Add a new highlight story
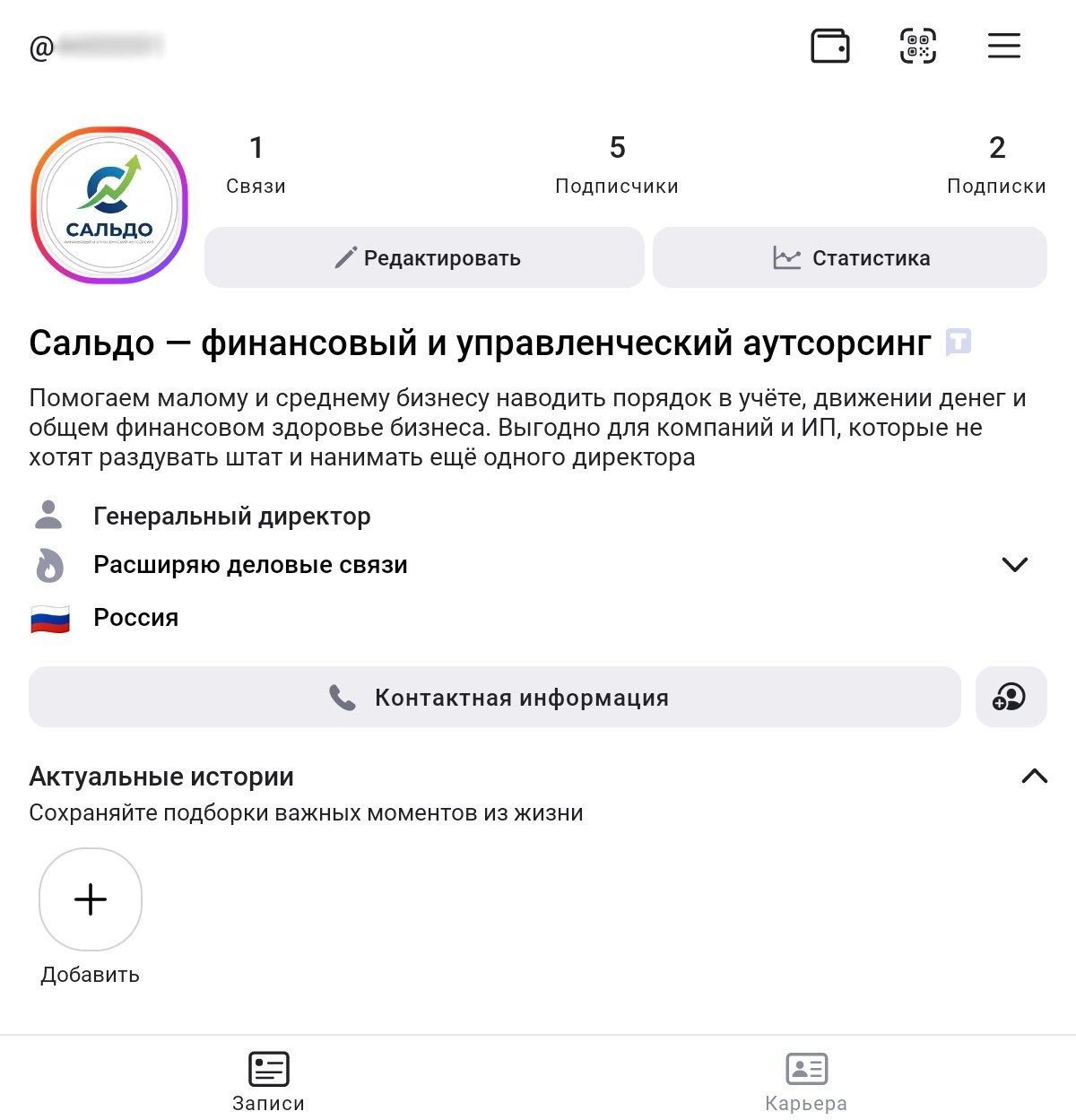 click(91, 899)
